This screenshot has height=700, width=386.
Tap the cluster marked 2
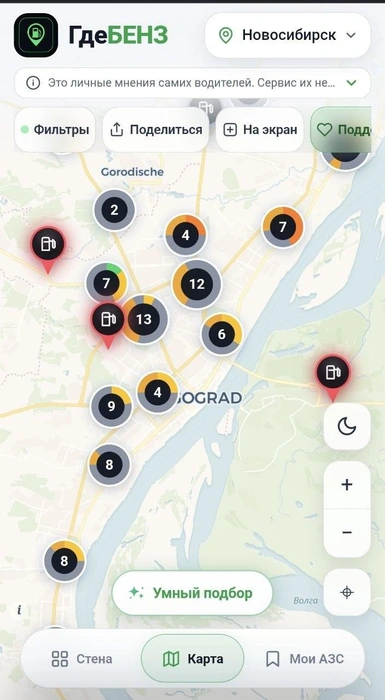tap(114, 210)
